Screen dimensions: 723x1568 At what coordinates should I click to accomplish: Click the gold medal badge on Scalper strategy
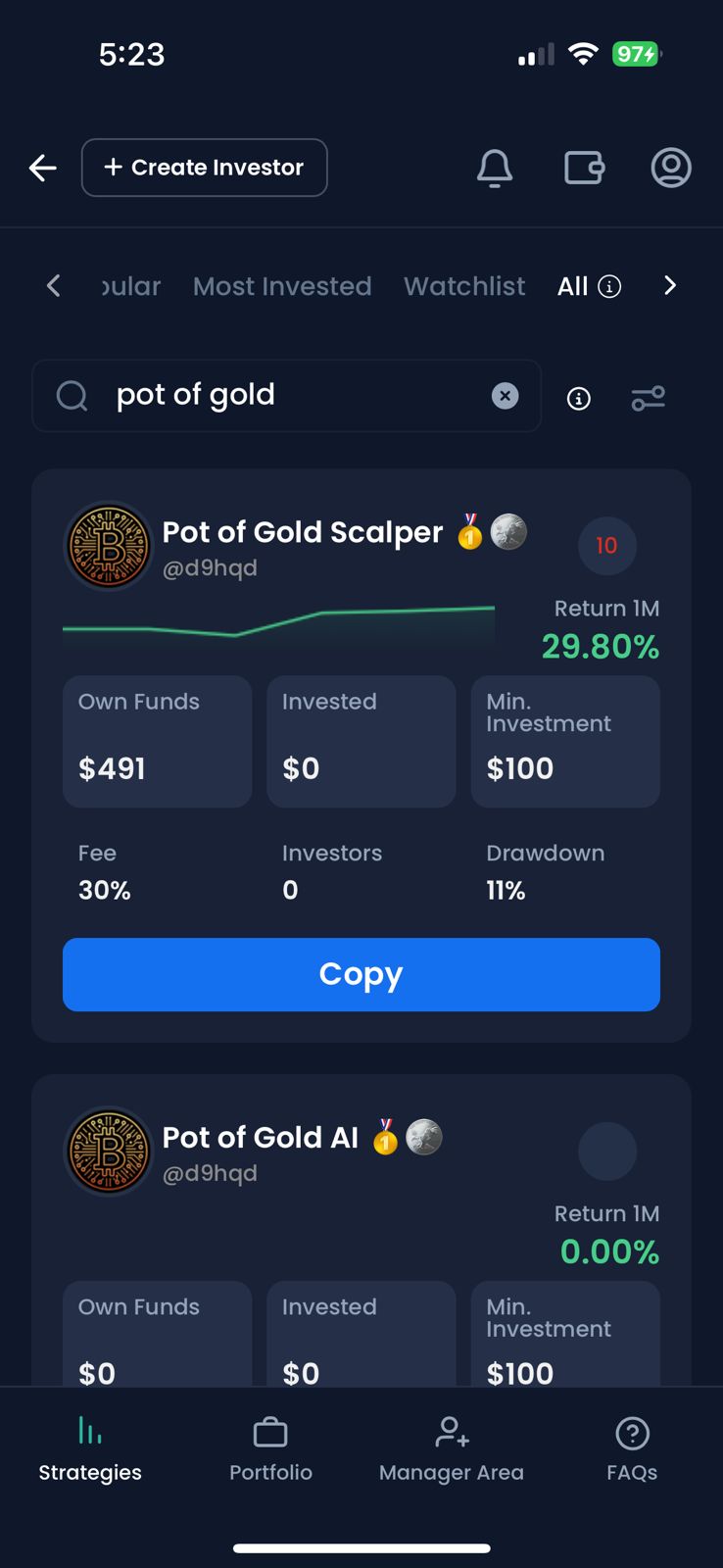click(x=469, y=534)
